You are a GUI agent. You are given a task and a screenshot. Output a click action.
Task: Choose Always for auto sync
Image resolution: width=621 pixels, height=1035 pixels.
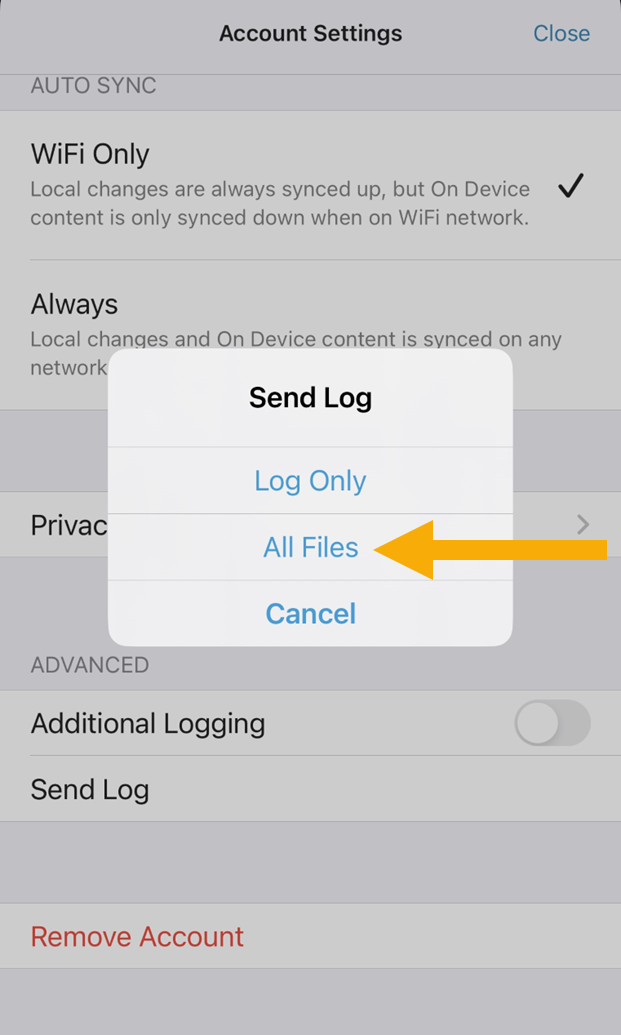point(300,305)
